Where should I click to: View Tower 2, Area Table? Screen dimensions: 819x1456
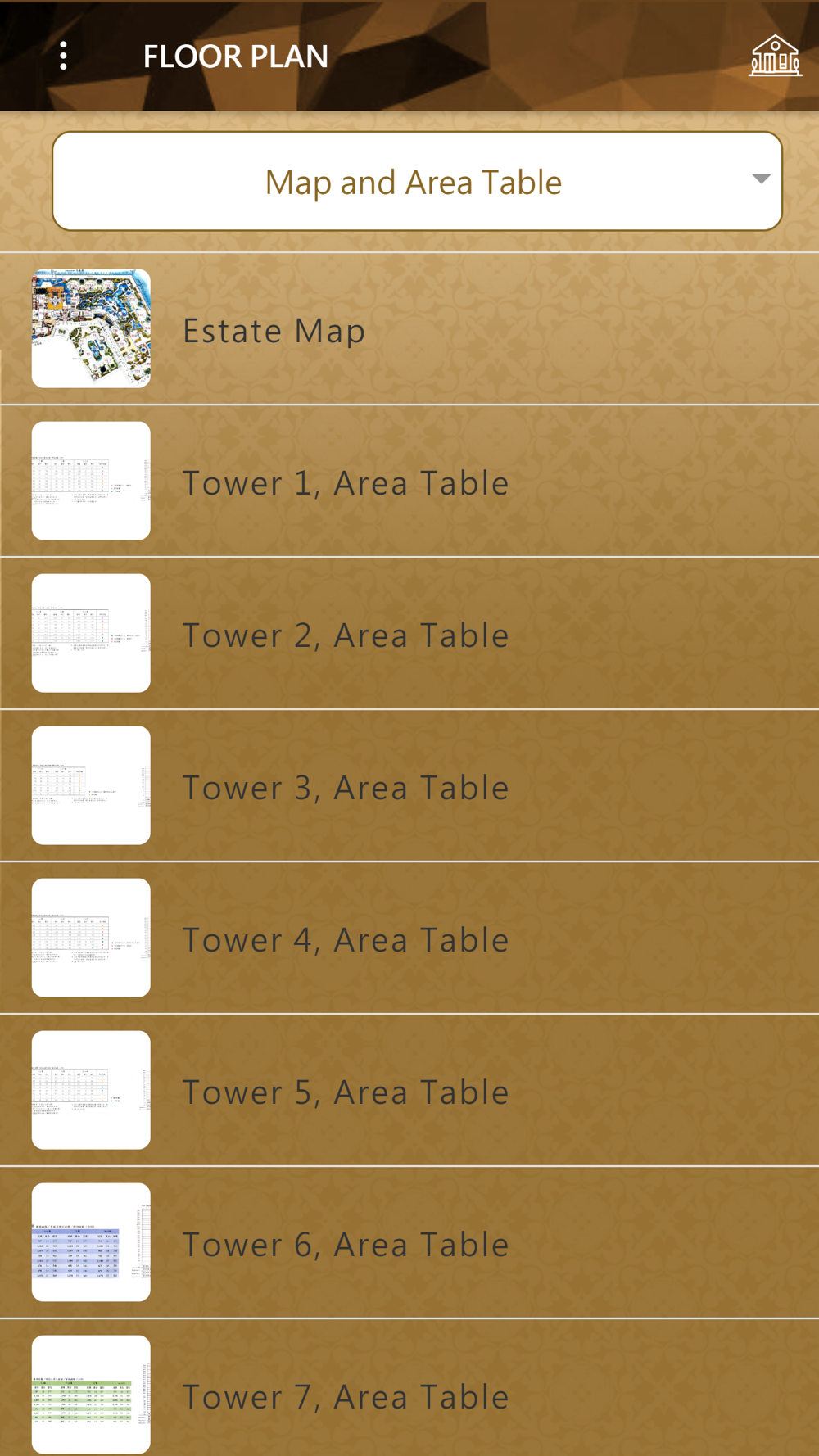(x=409, y=634)
